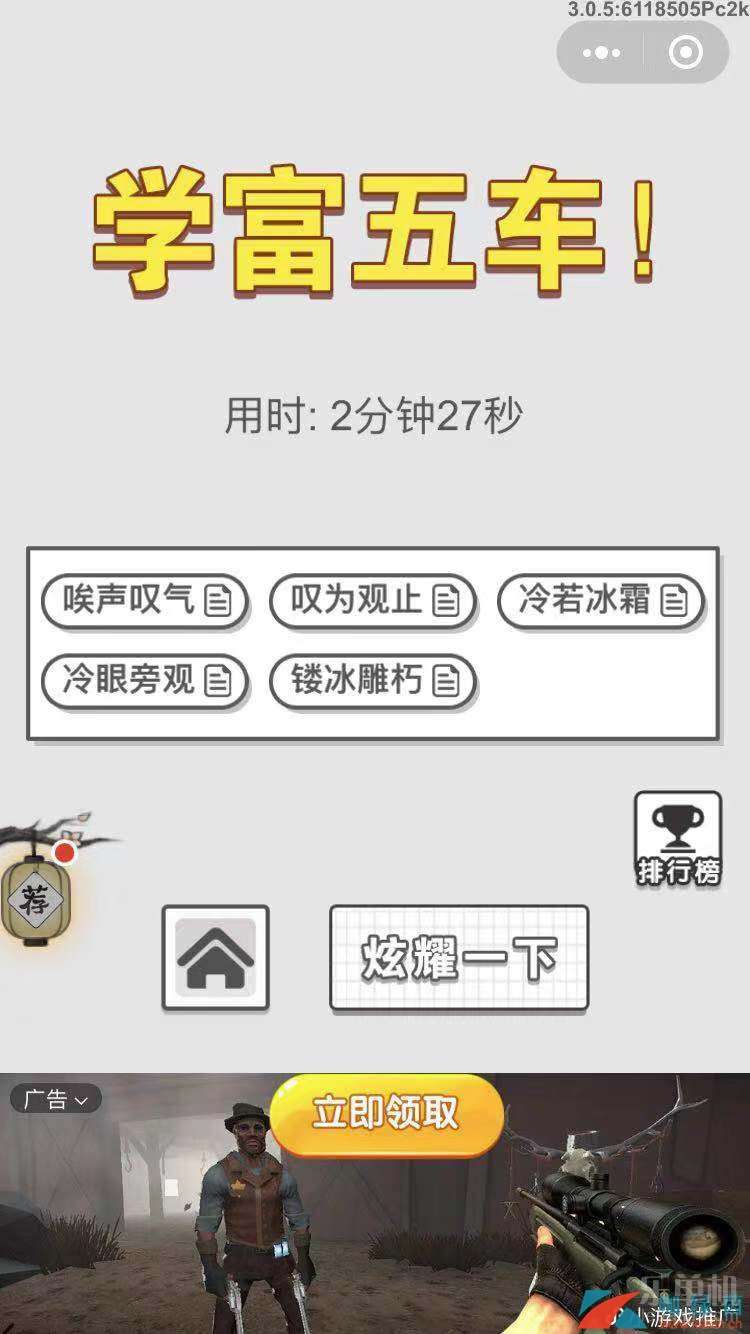The image size is (750, 1334).
Task: Open the 排行榜 leaderboard
Action: [678, 839]
